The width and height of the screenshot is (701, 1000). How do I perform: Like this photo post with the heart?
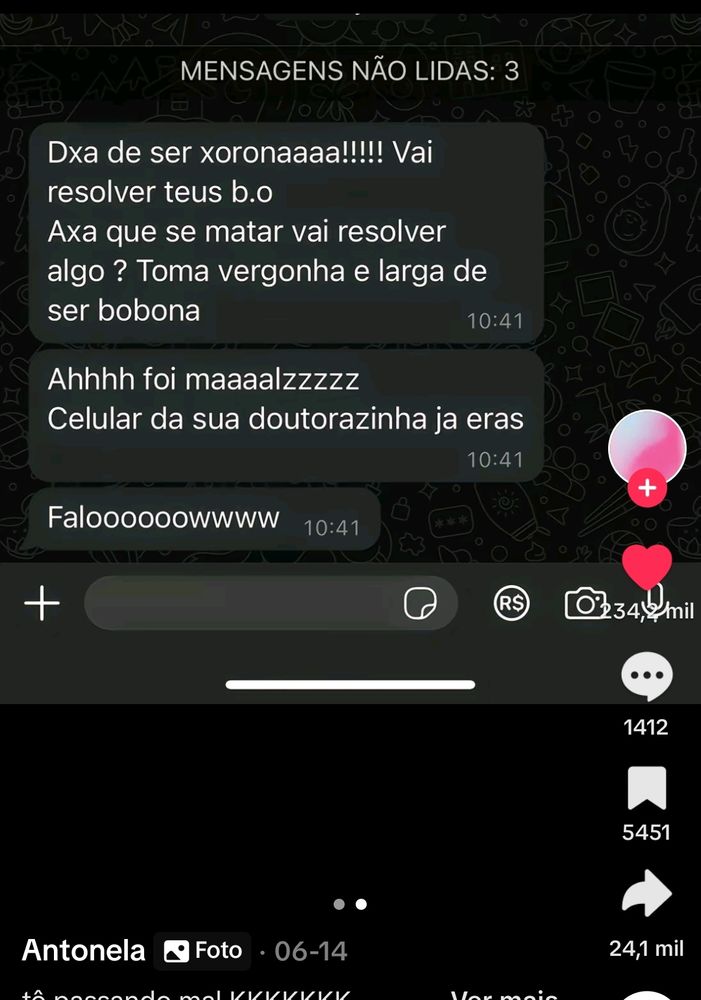[646, 568]
